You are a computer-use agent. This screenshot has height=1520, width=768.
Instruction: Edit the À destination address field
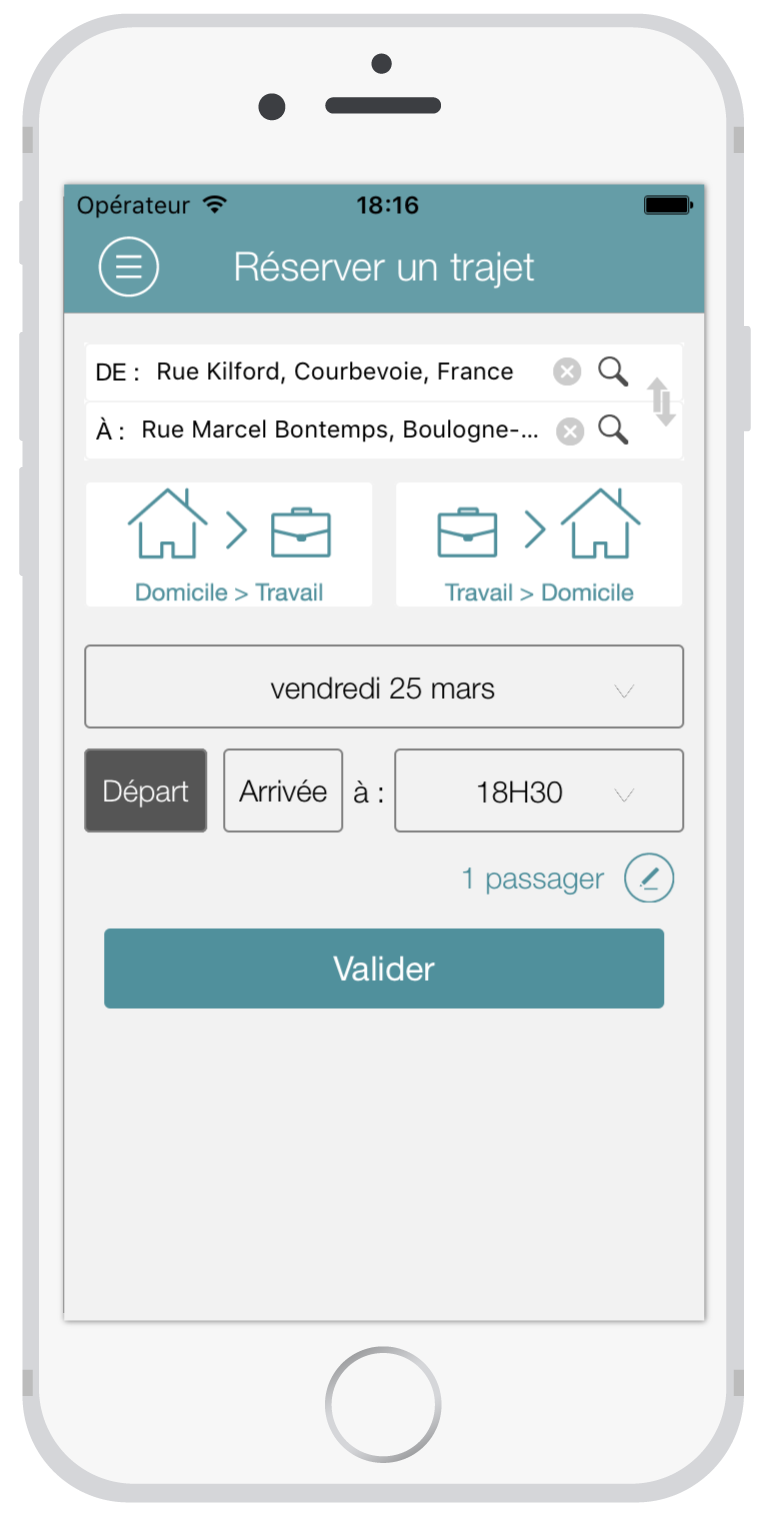tap(340, 430)
